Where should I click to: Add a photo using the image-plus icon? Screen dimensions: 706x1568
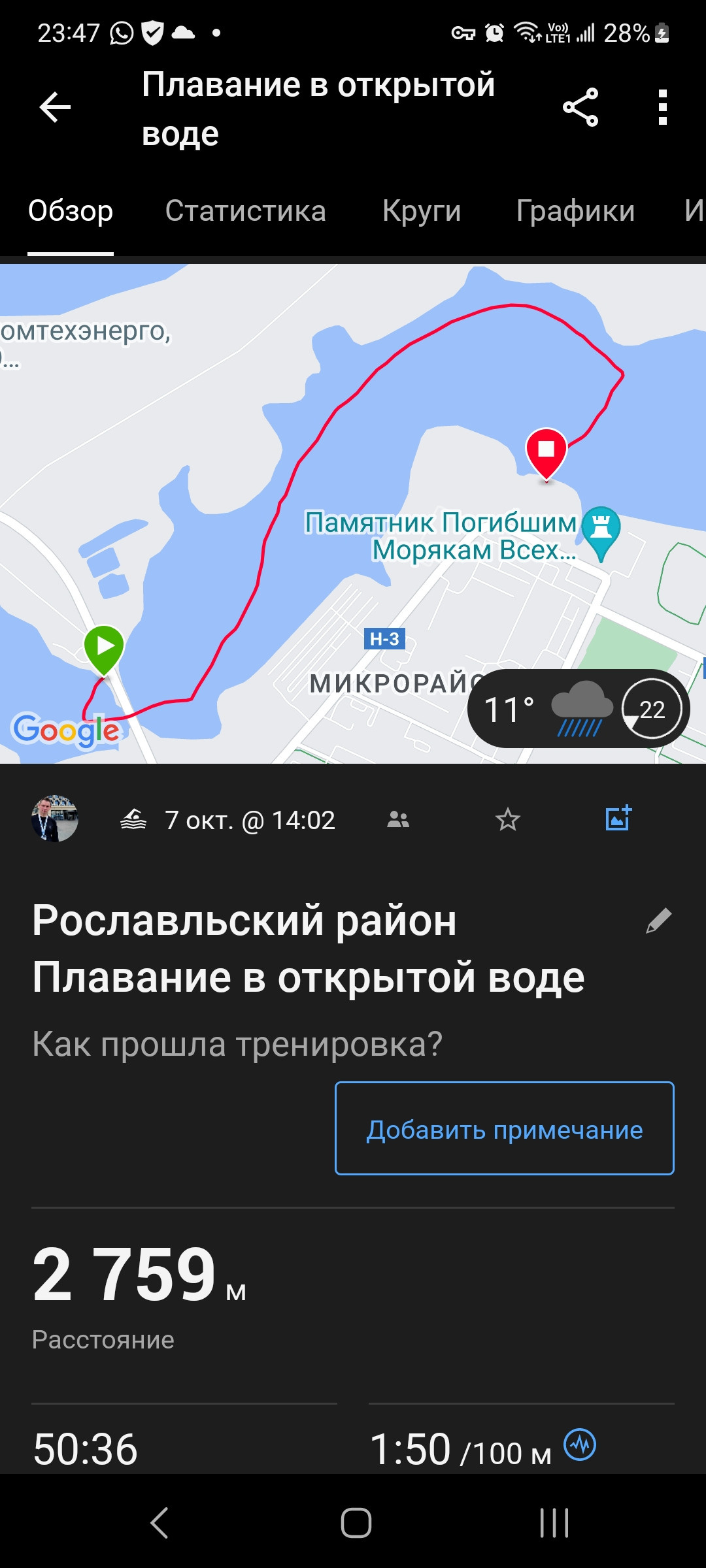pyautogui.click(x=617, y=819)
